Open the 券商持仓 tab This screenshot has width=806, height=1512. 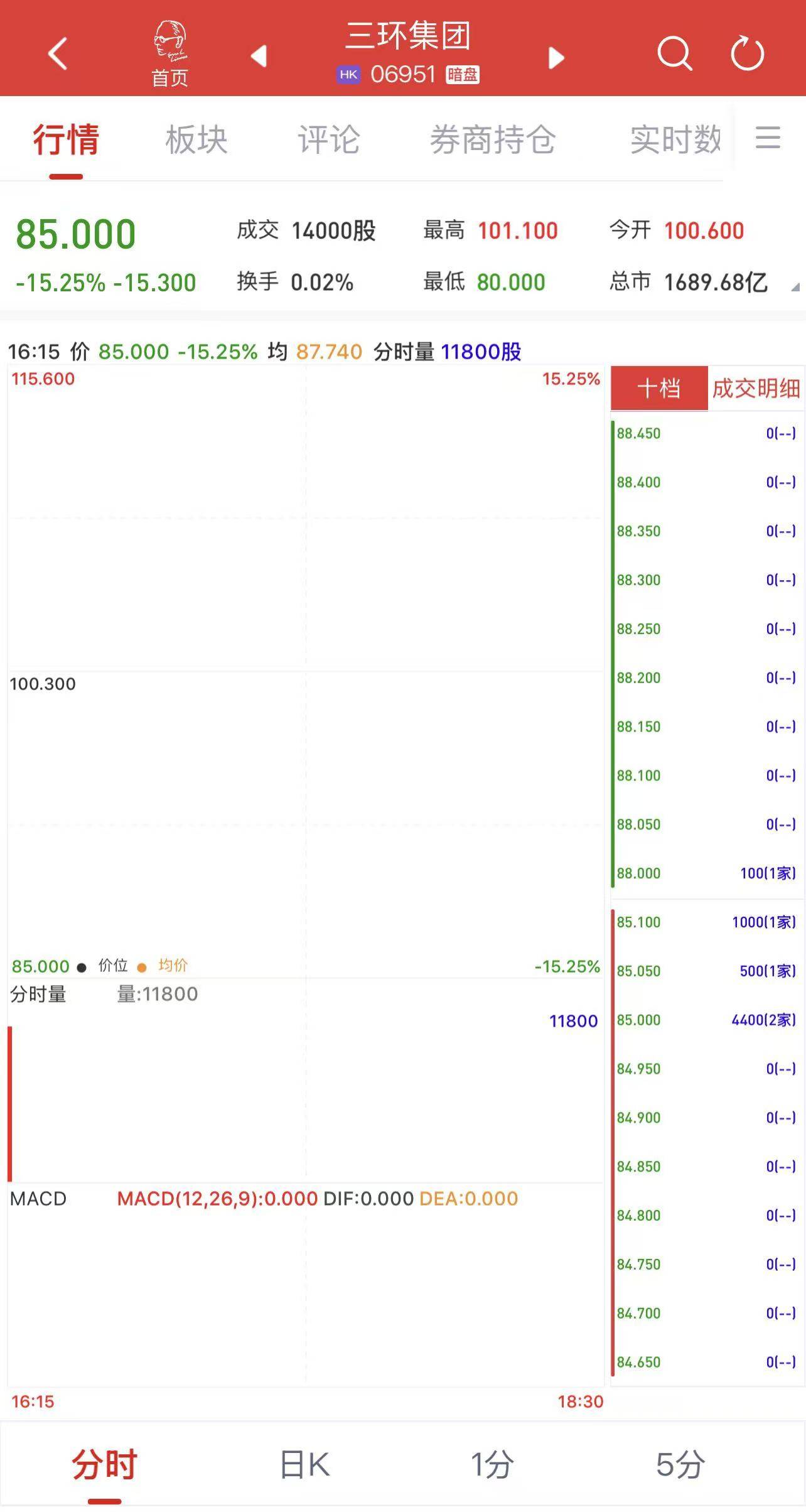493,139
